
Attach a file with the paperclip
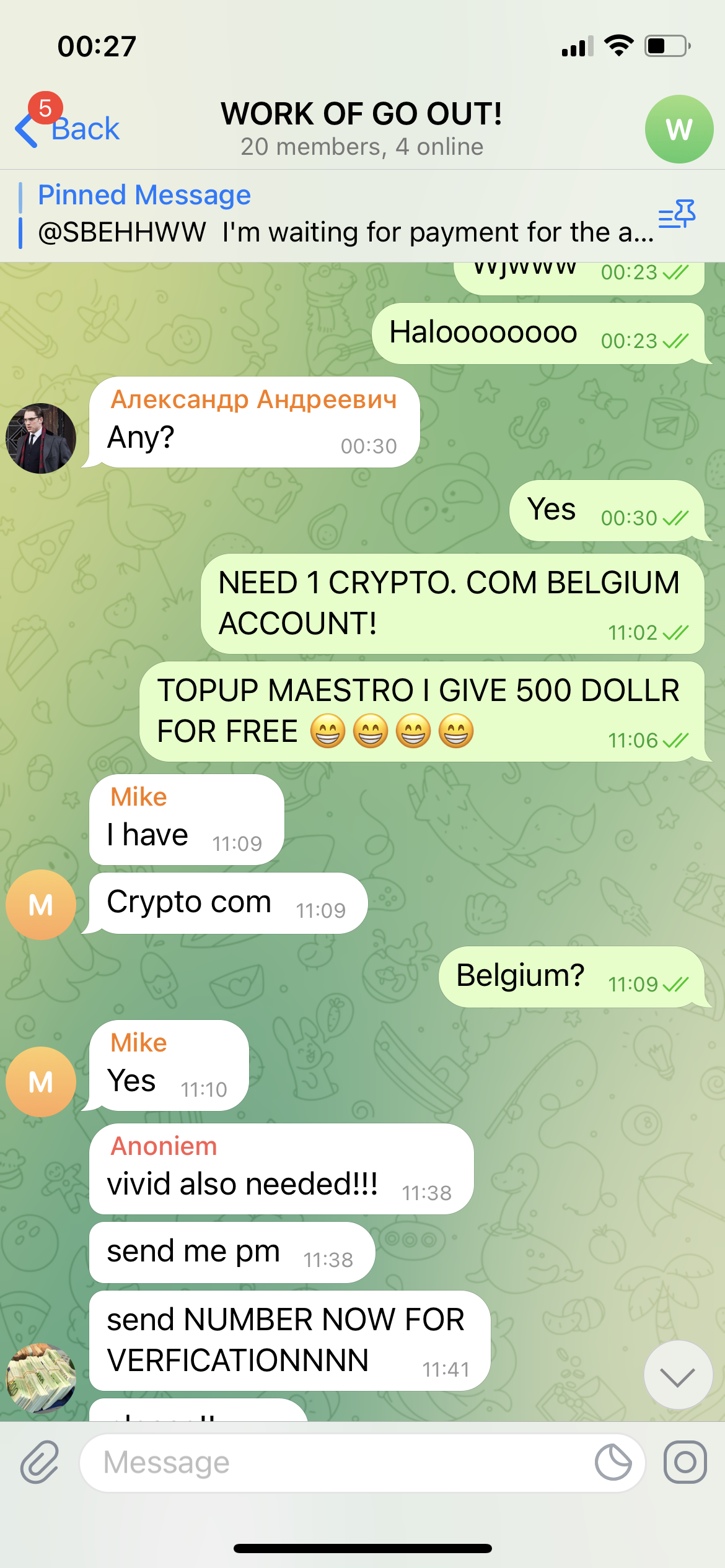coord(40,1462)
